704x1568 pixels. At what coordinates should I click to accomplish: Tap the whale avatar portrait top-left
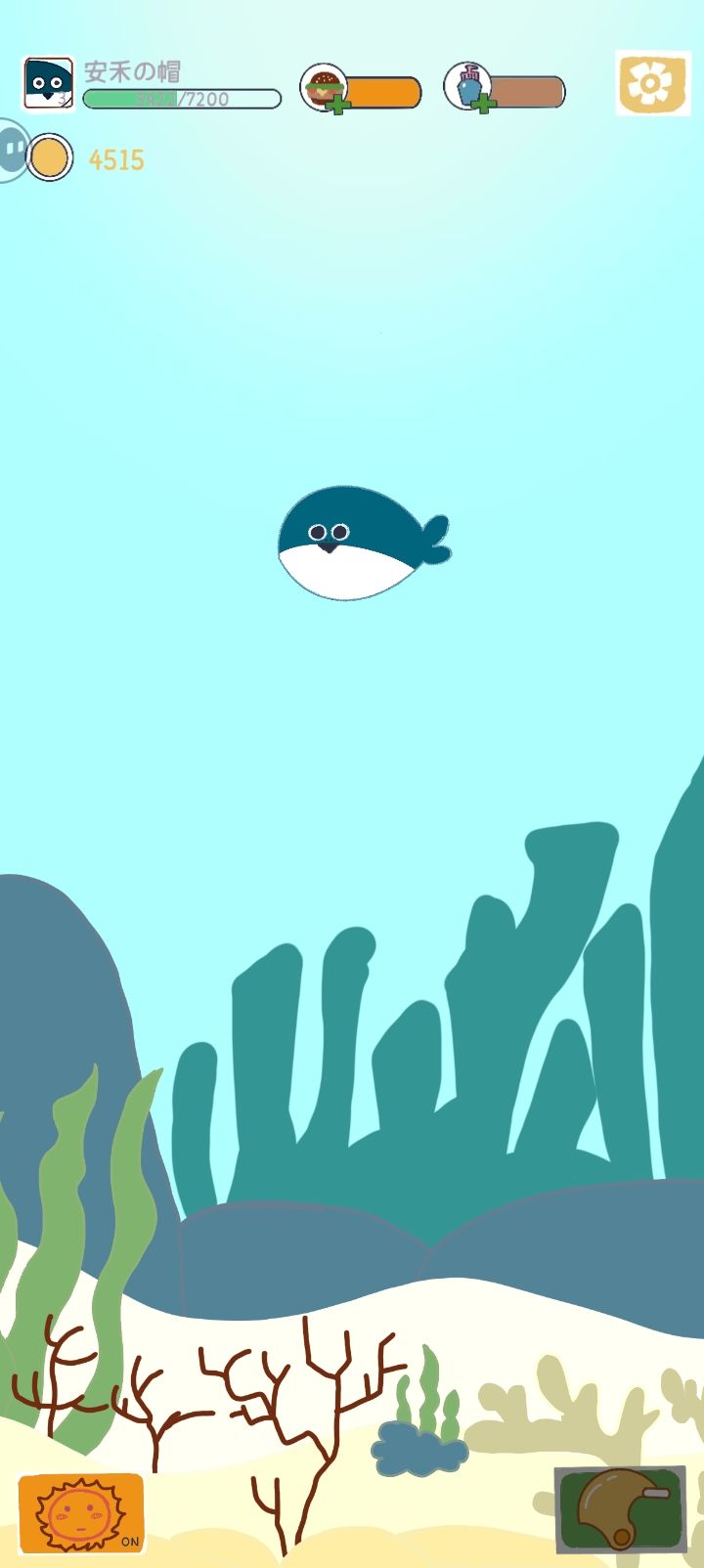click(48, 83)
